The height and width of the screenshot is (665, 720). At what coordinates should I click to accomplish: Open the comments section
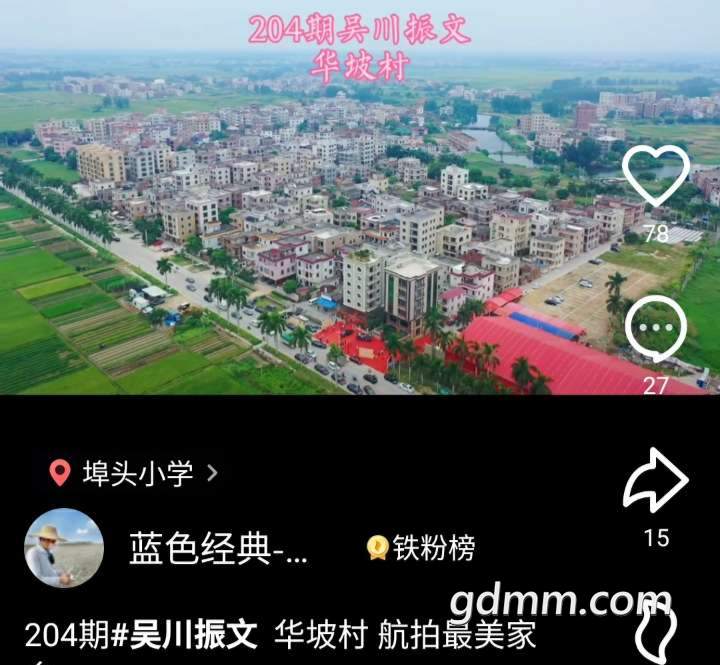tap(656, 329)
